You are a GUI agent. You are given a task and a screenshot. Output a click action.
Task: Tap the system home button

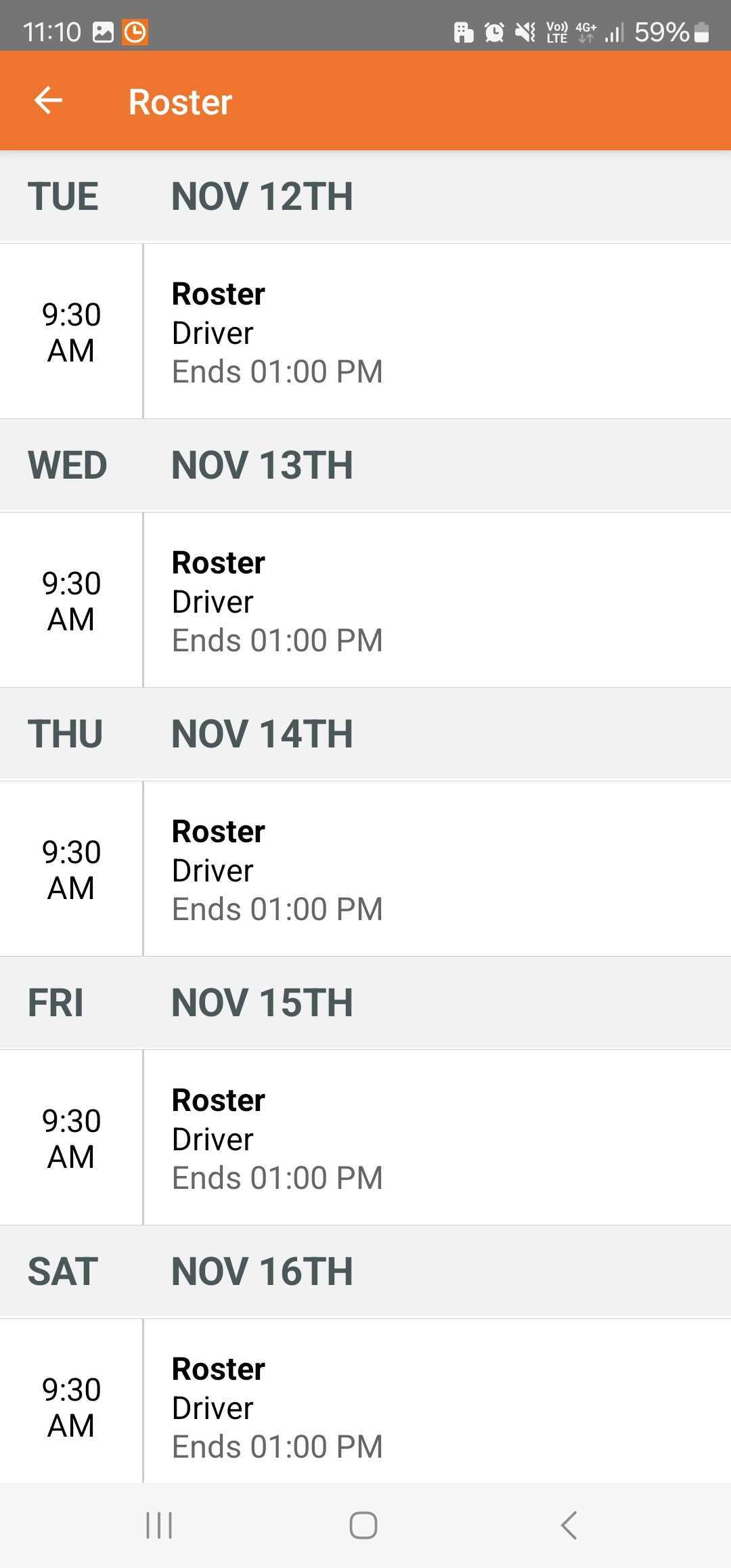coord(363,1525)
